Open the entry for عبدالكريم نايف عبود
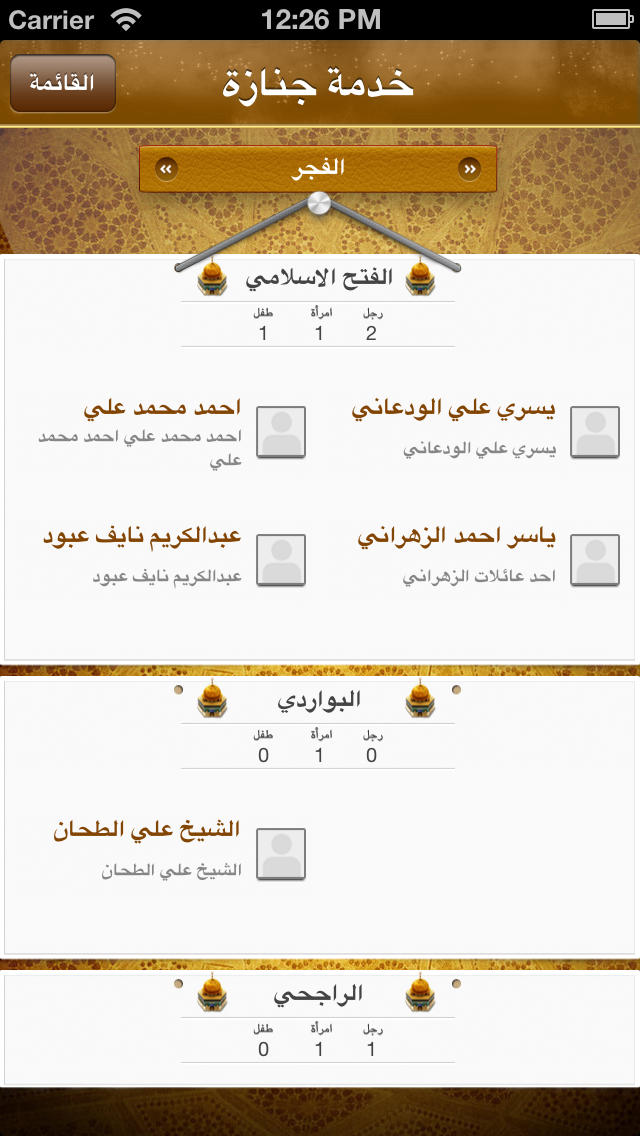640x1136 pixels. (x=174, y=559)
